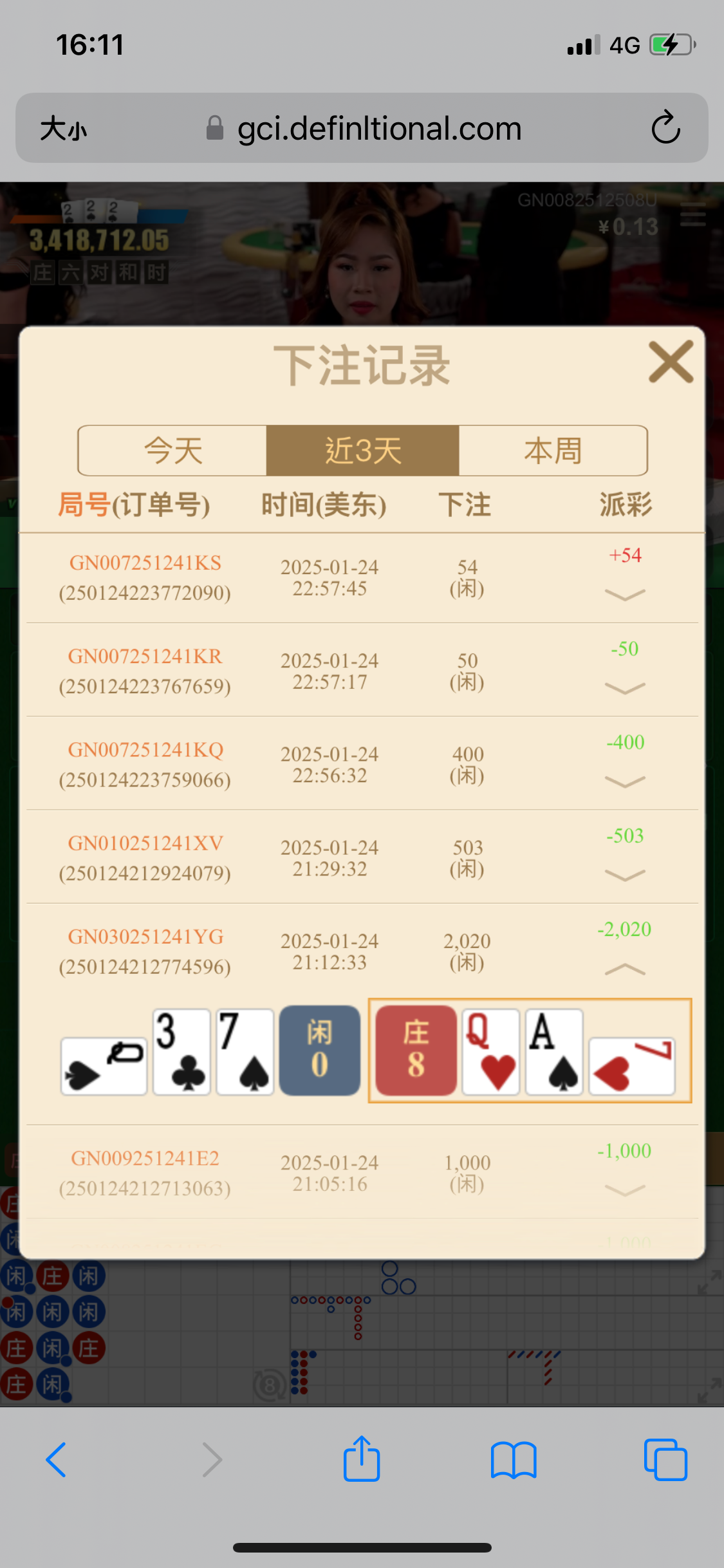The height and width of the screenshot is (1568, 724).
Task: Expand details for bet GN007251241KS
Action: [625, 595]
